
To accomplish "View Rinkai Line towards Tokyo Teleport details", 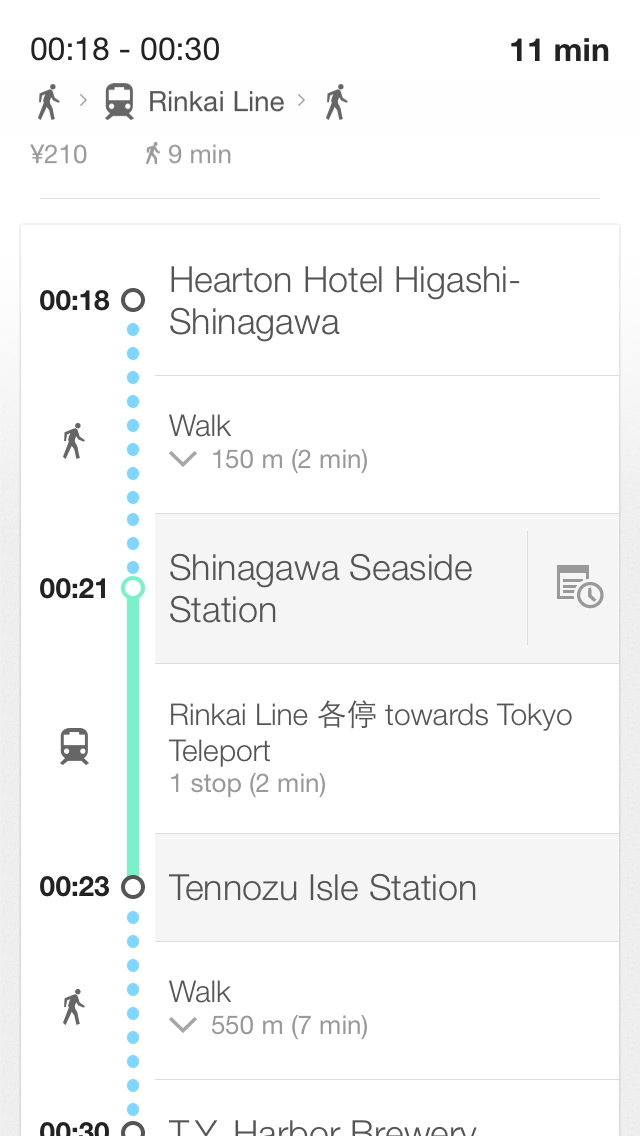I will (387, 748).
